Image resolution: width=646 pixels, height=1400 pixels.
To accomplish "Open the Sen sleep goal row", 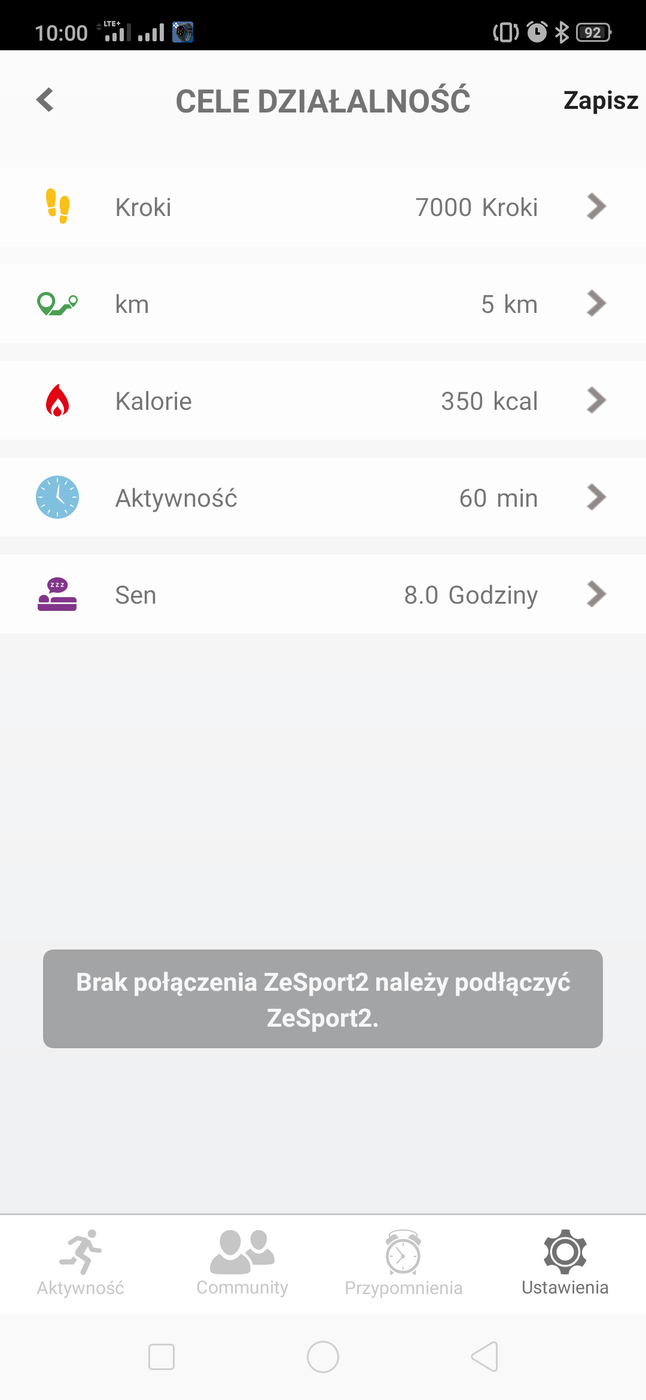I will [x=323, y=595].
